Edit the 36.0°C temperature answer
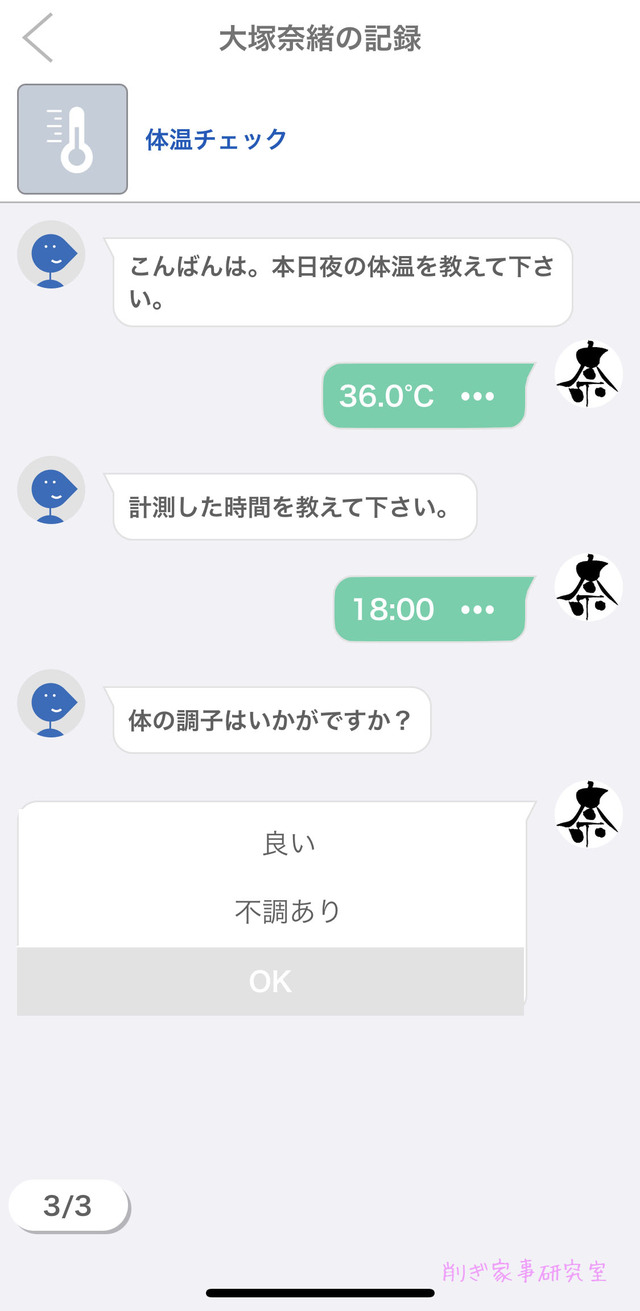This screenshot has width=640, height=1311. click(424, 396)
